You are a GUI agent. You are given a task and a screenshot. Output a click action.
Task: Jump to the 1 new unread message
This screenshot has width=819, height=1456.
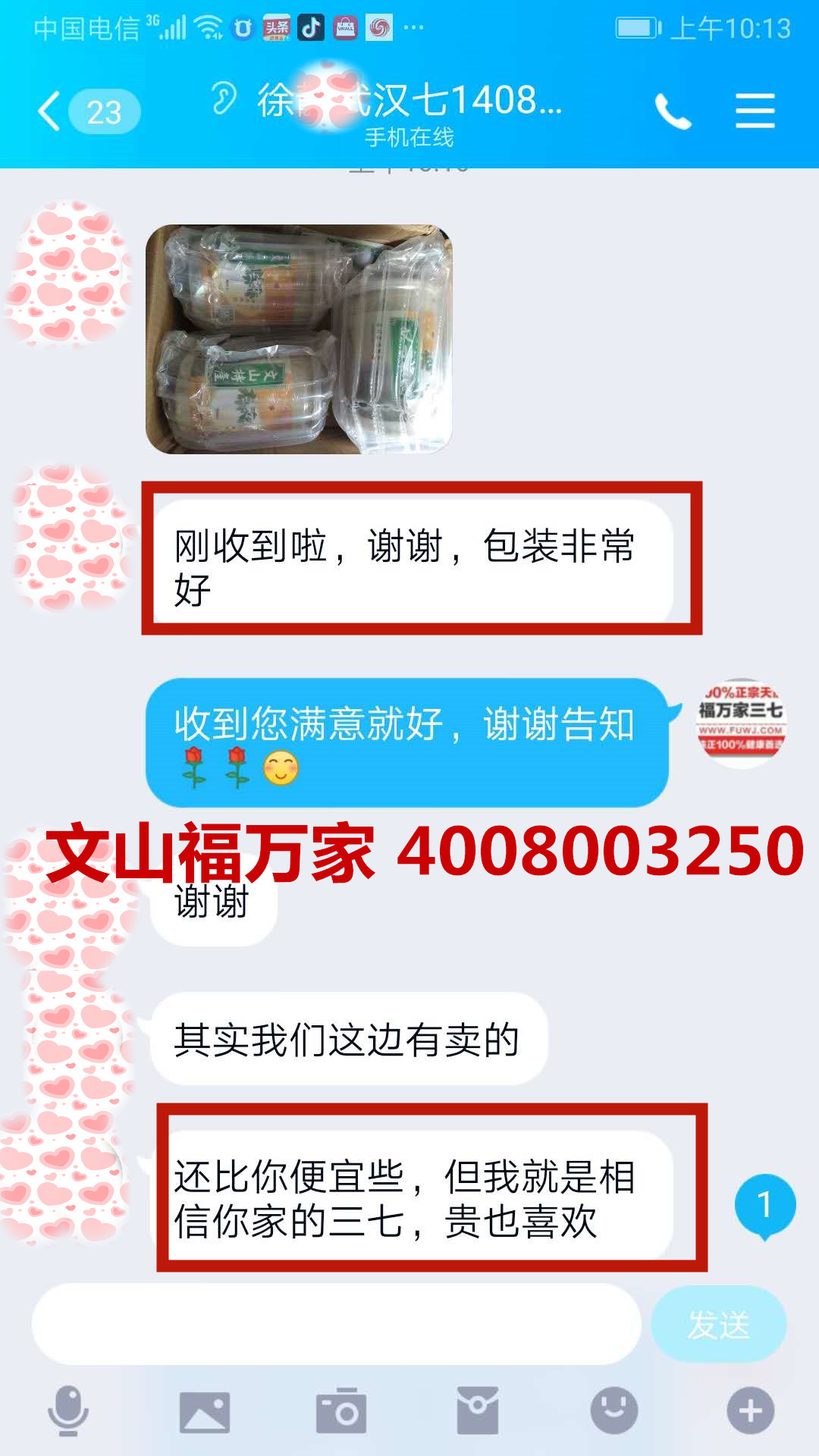(764, 1205)
